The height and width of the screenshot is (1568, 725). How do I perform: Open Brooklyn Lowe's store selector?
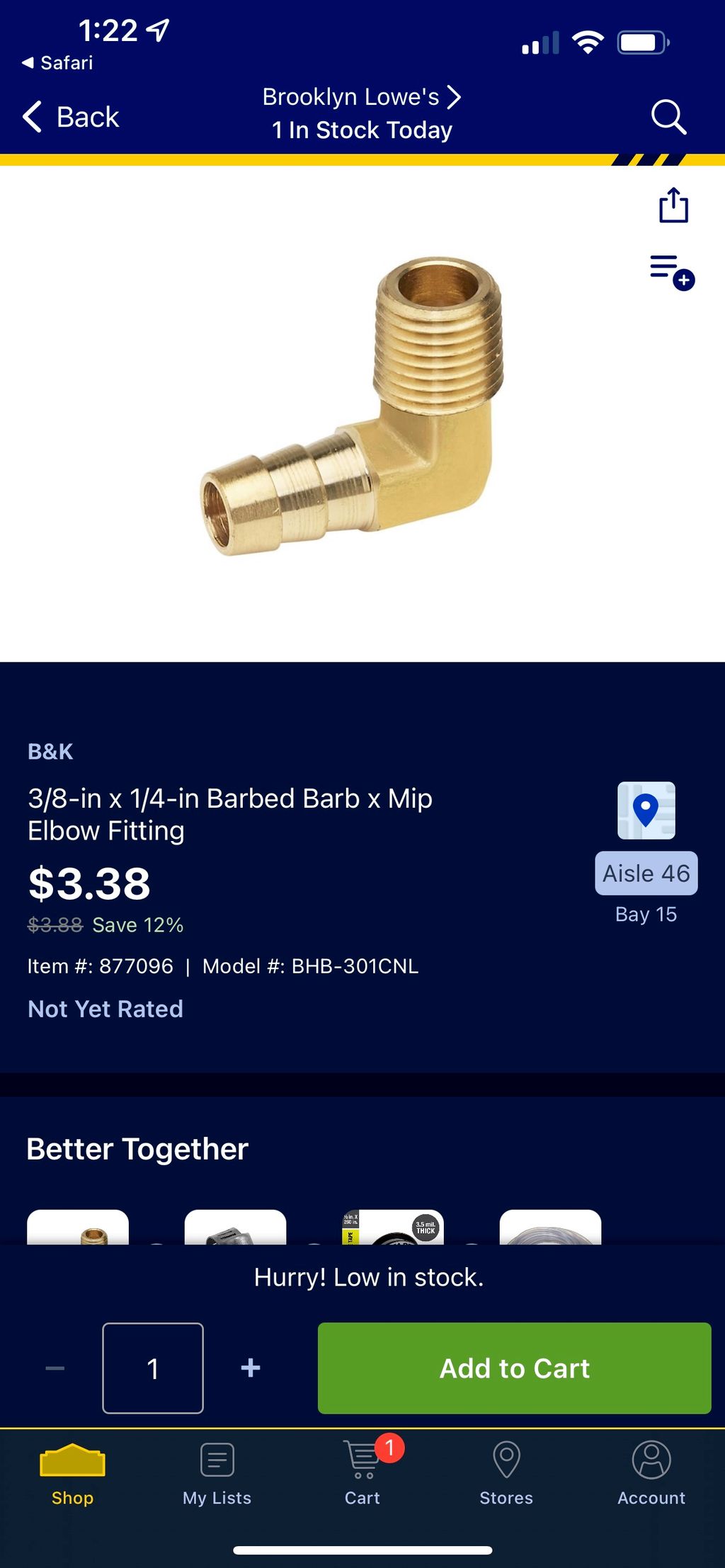[361, 97]
